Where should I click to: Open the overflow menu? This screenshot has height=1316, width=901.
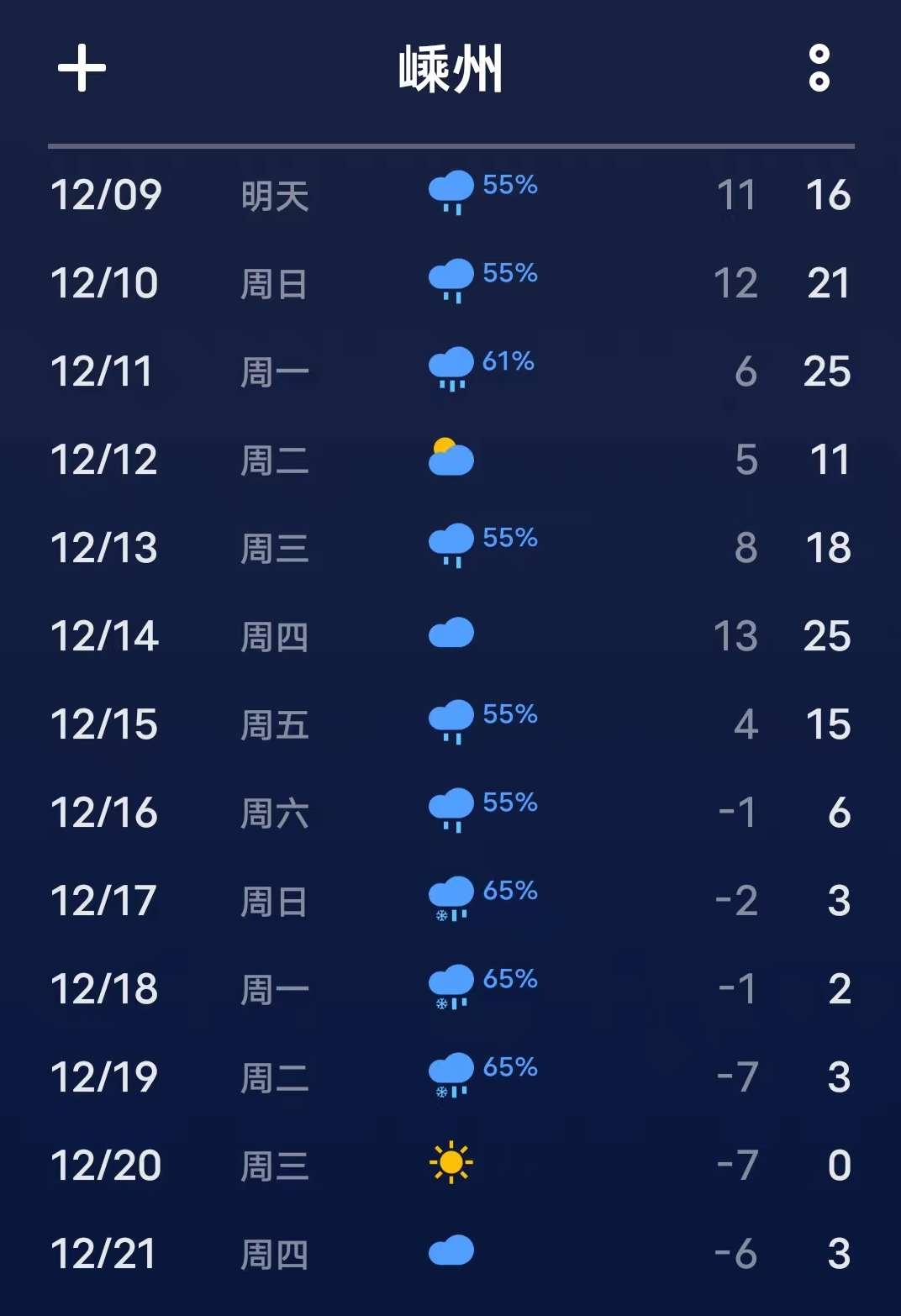[819, 68]
